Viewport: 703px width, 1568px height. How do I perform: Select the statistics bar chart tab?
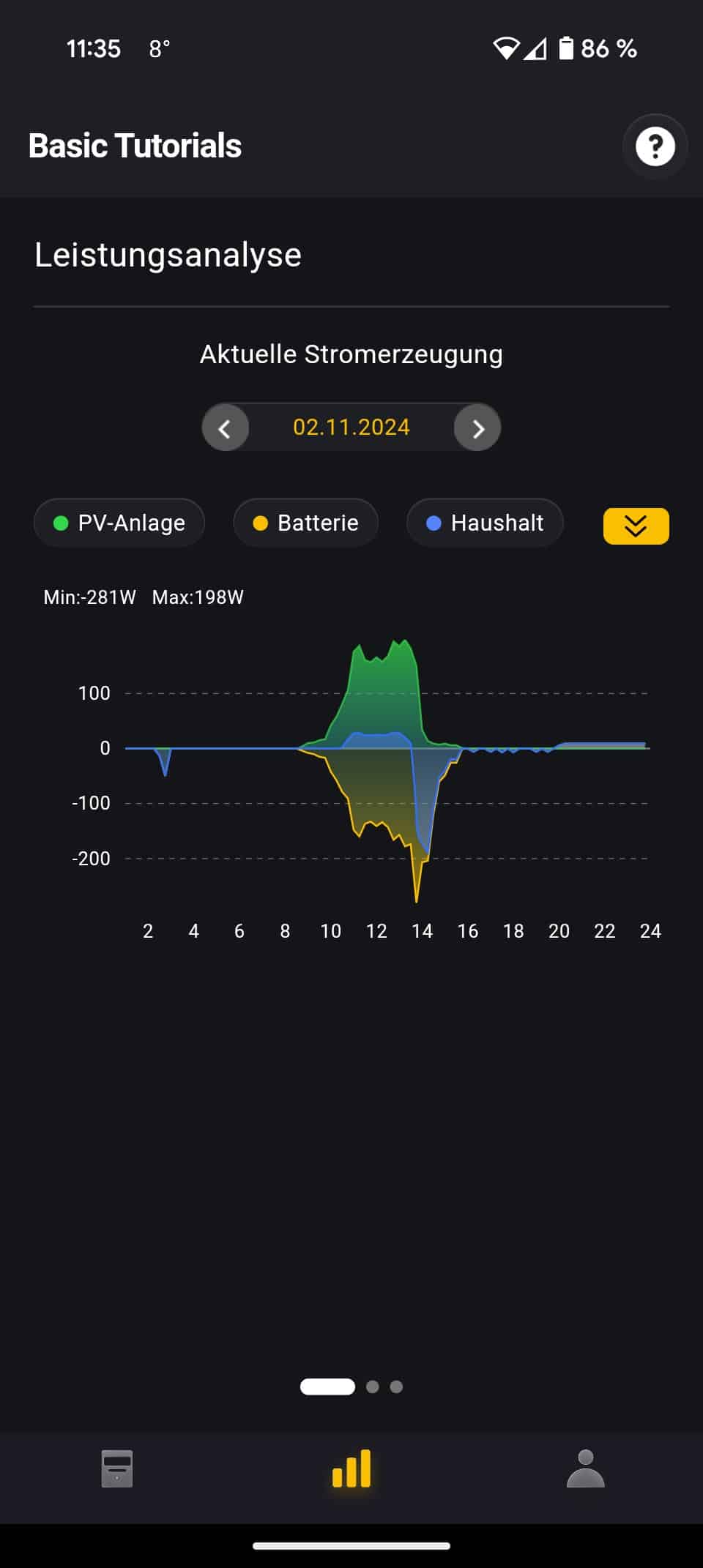pyautogui.click(x=351, y=1468)
